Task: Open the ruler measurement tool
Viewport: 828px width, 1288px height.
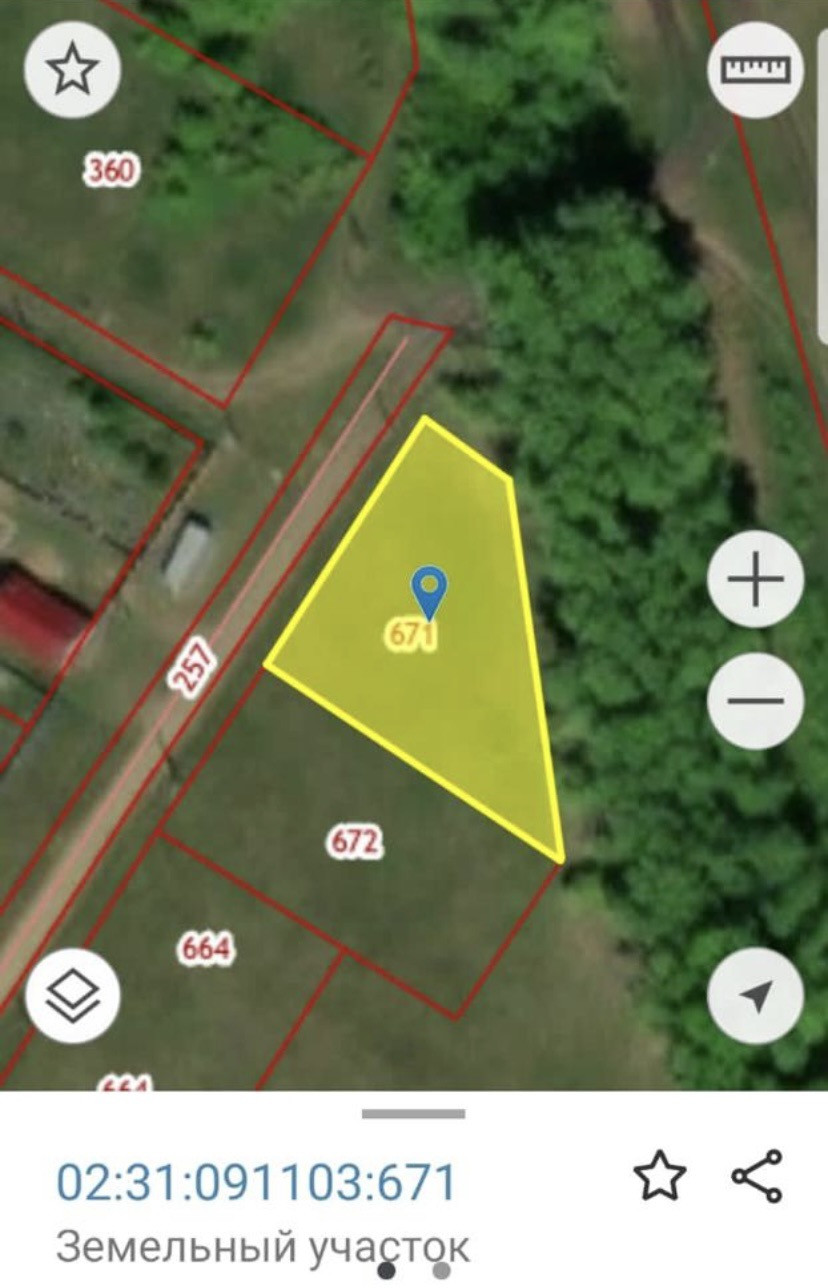Action: 756,70
